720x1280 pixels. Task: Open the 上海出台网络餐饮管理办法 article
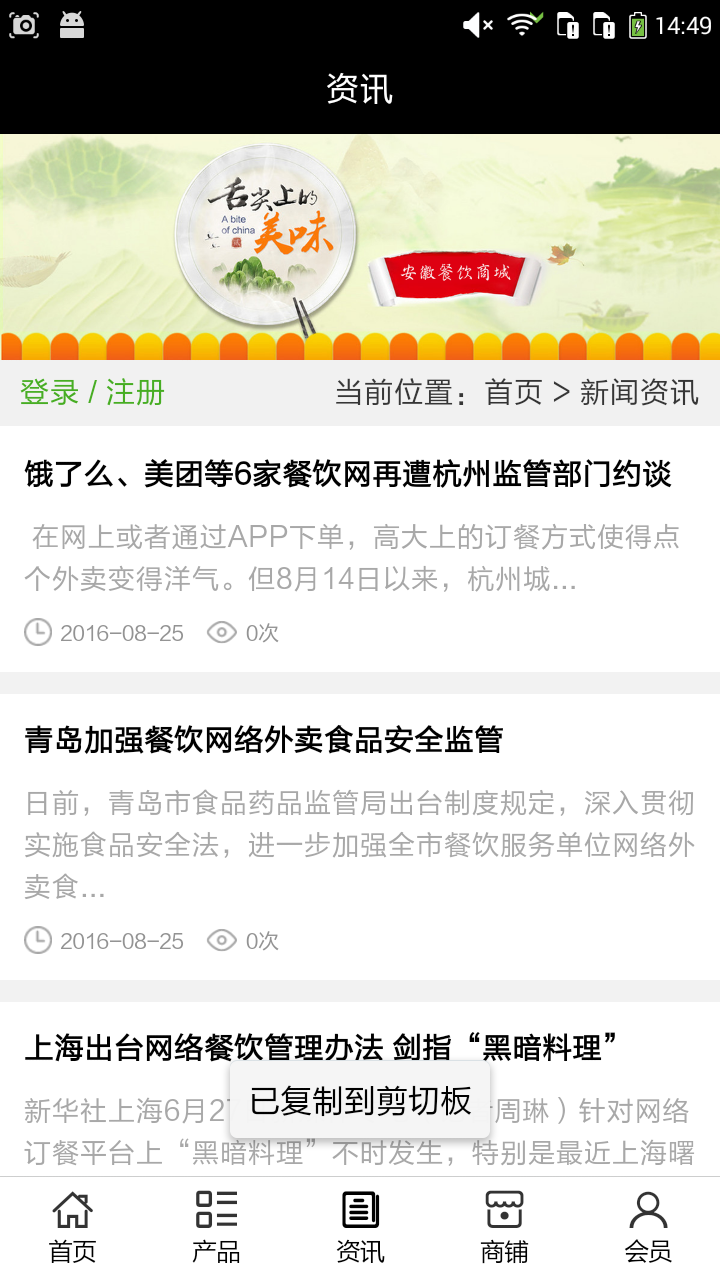[320, 1047]
